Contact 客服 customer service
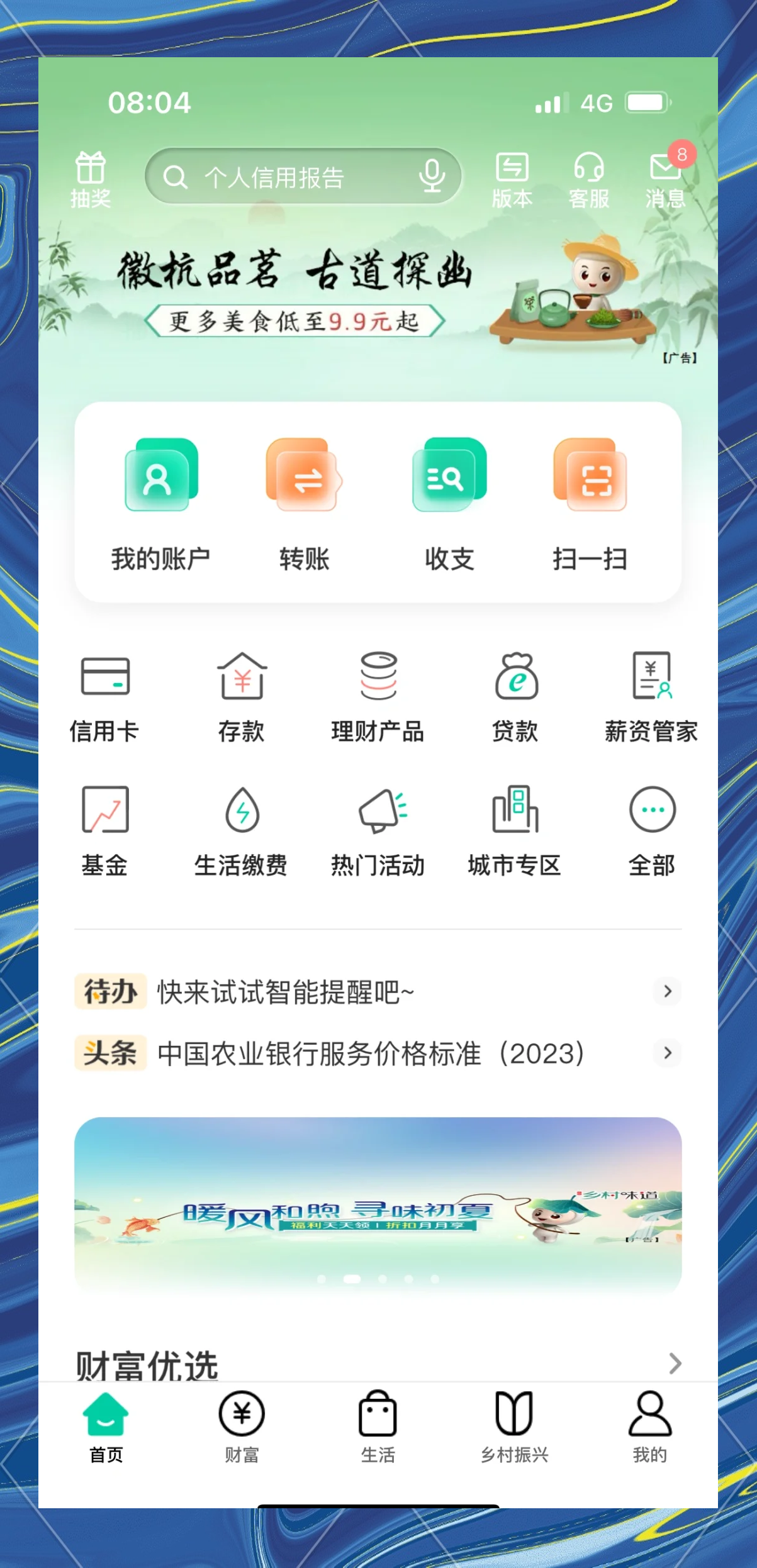The image size is (757, 1568). tap(589, 180)
